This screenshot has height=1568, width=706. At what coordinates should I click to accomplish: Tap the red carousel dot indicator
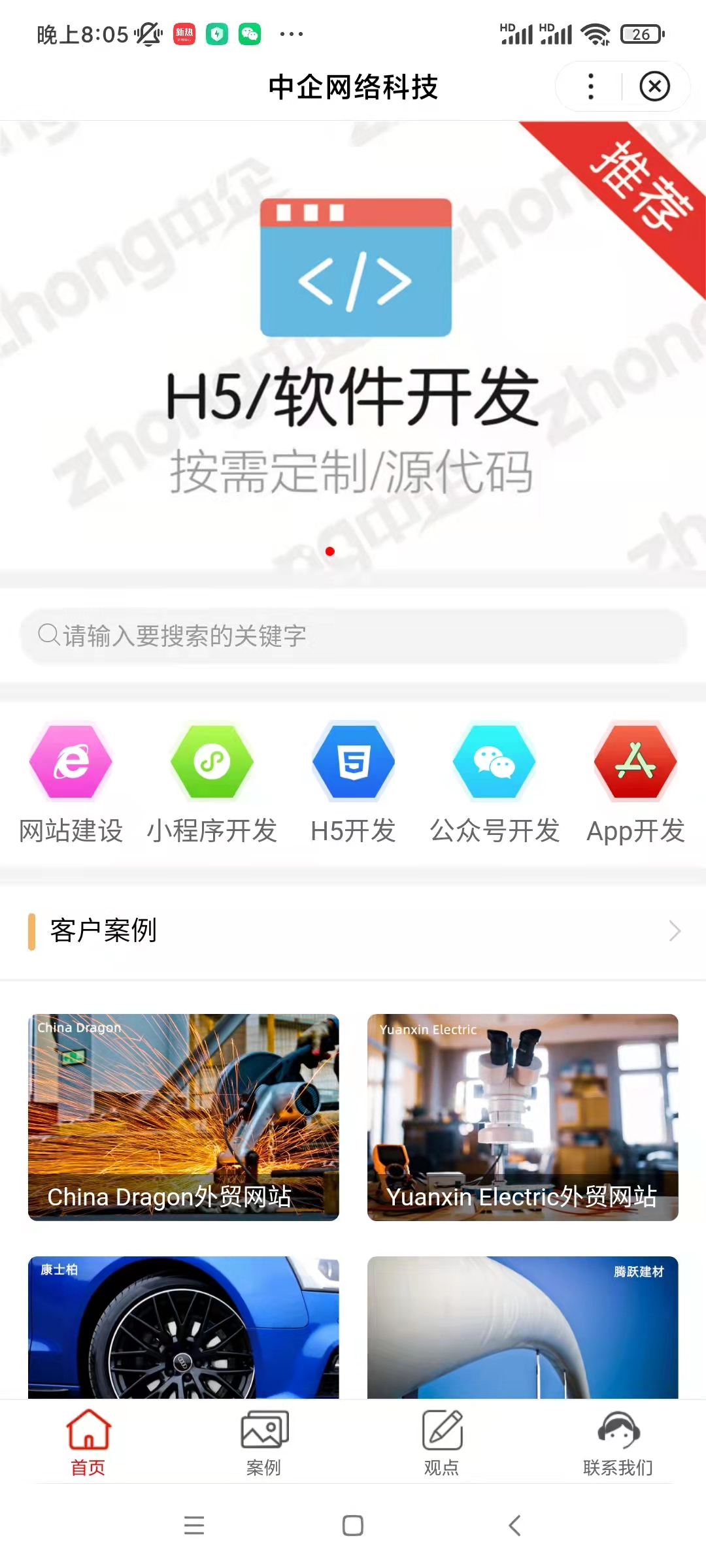(330, 551)
